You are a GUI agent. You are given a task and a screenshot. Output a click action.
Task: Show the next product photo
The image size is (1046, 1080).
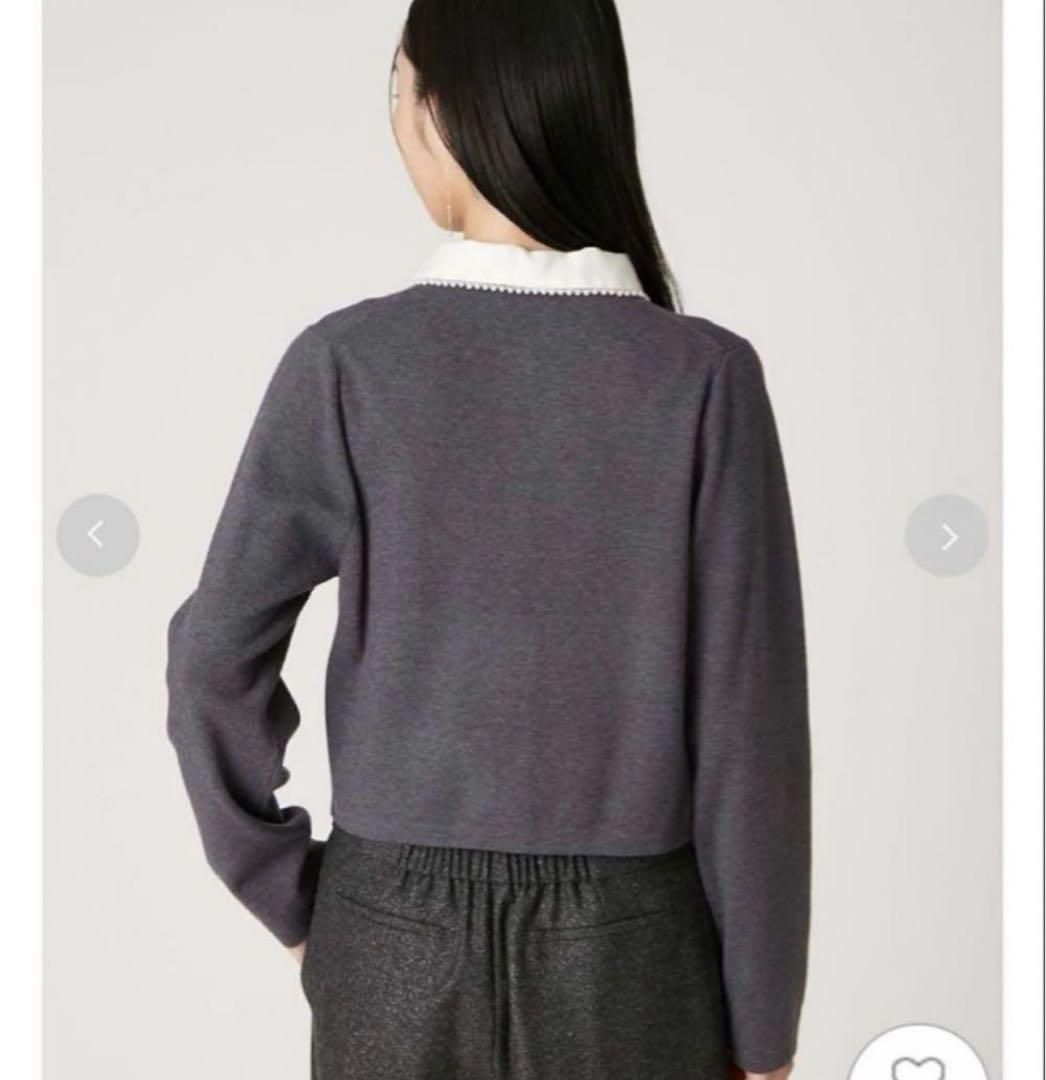[947, 536]
